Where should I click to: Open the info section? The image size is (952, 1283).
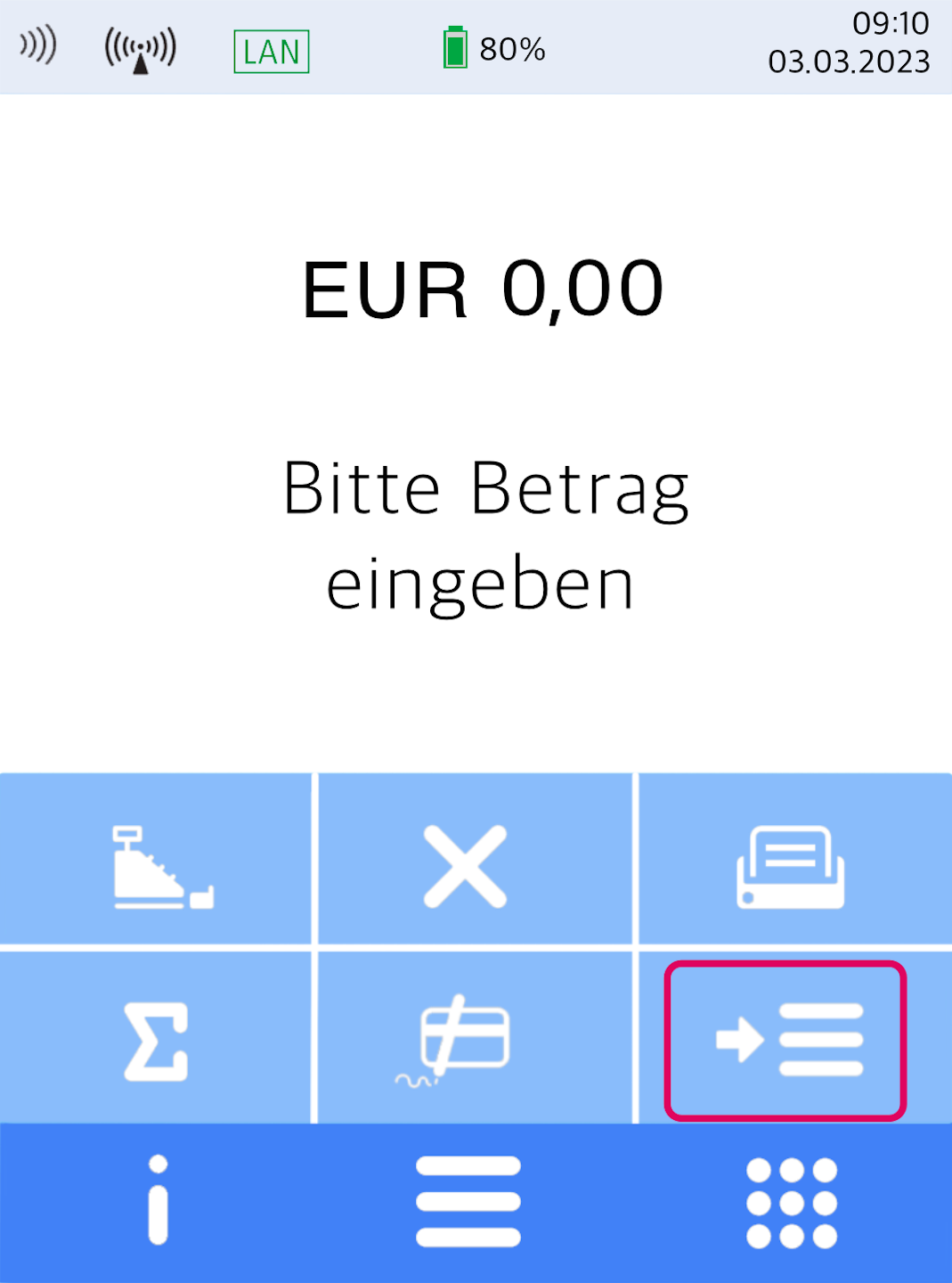[159, 1200]
